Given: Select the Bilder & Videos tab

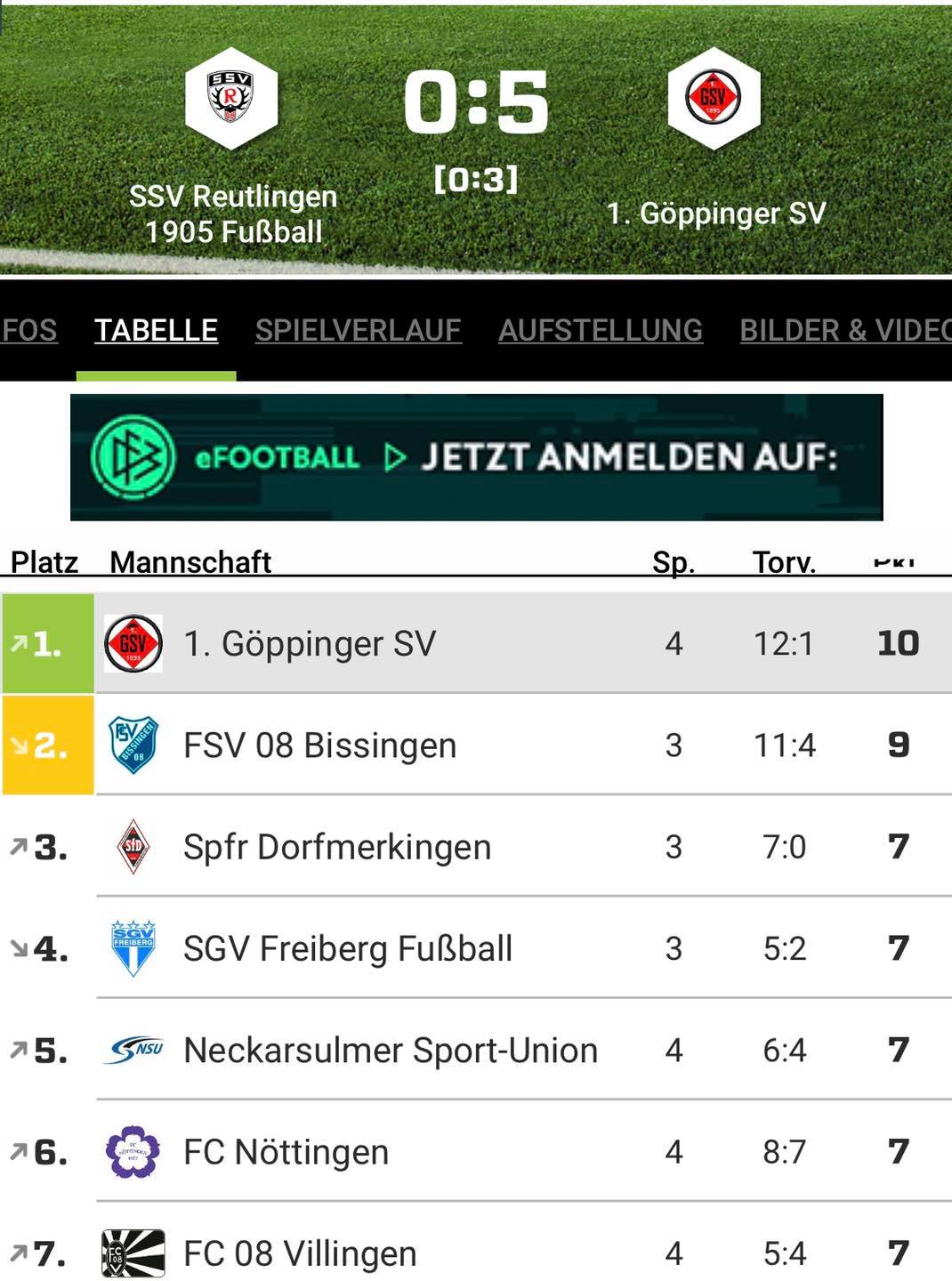Looking at the screenshot, I should click(845, 330).
